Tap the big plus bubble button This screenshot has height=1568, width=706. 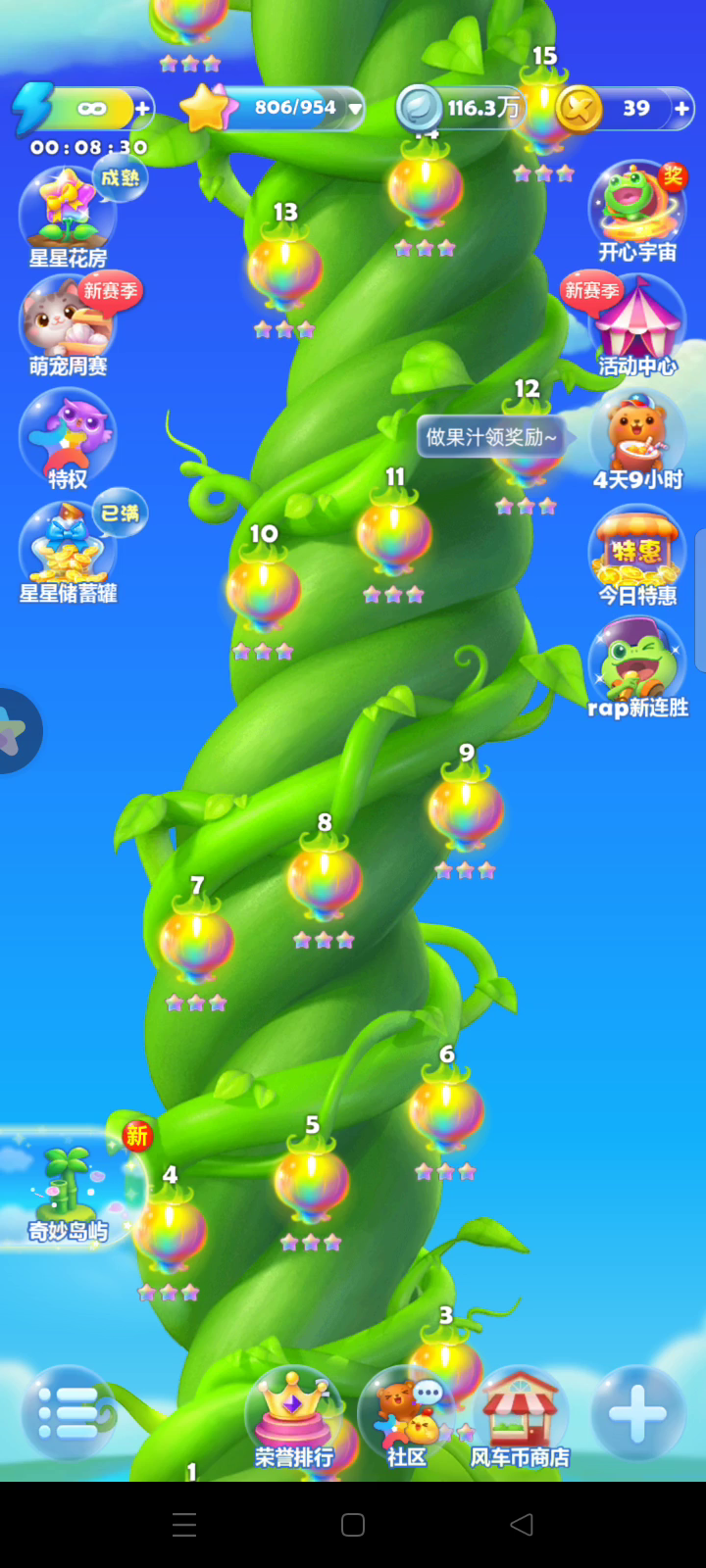[637, 1413]
